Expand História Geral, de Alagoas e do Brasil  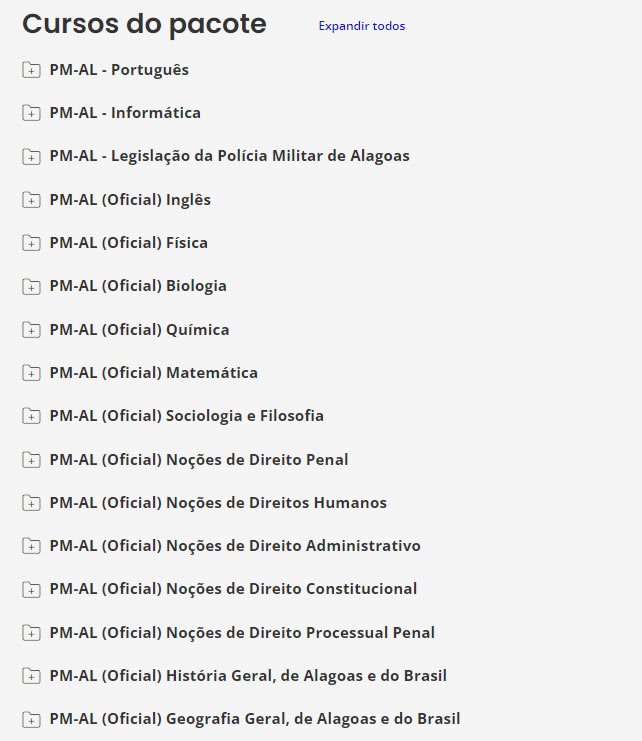point(247,676)
